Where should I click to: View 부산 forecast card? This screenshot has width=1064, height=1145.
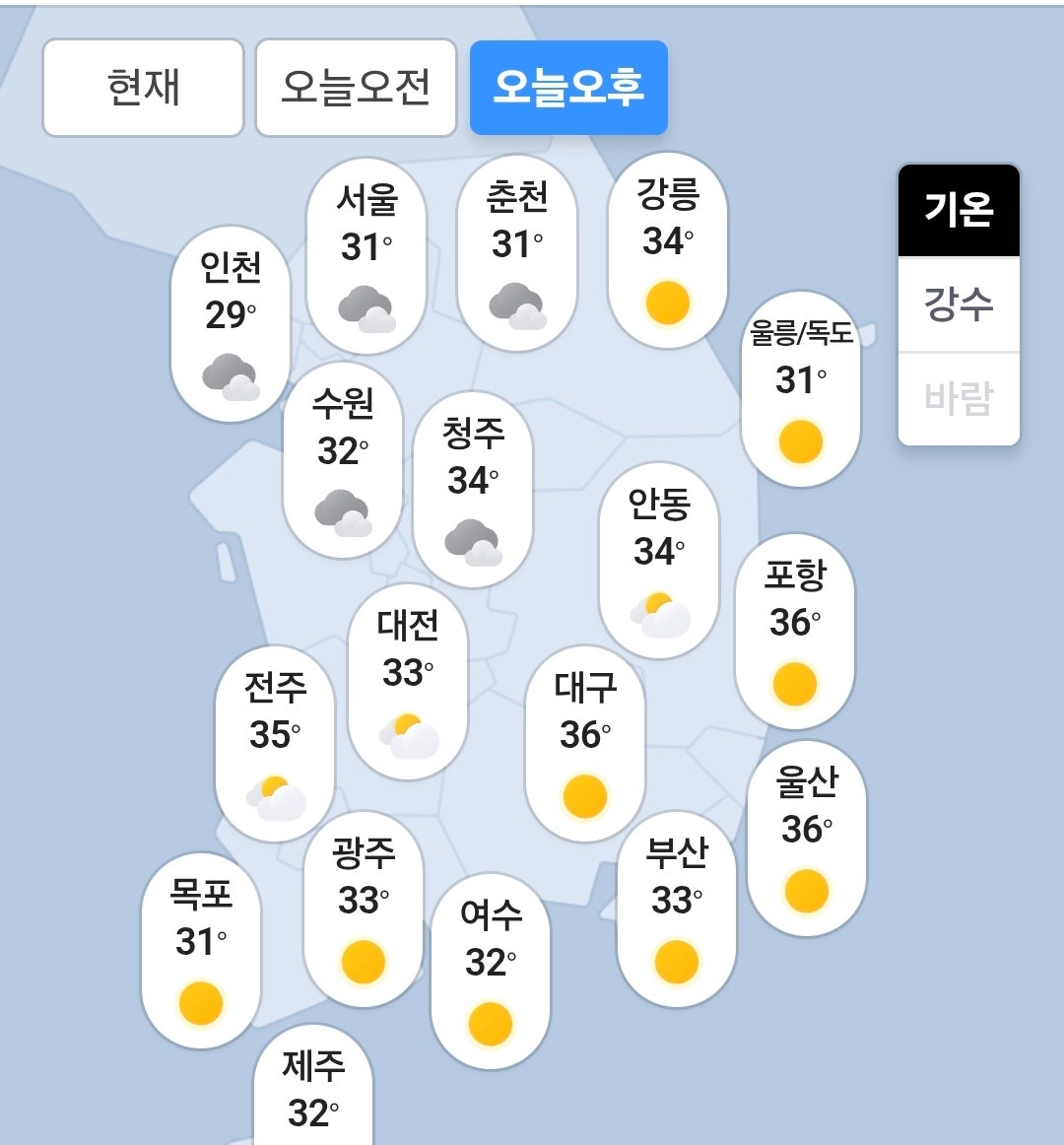click(x=676, y=909)
